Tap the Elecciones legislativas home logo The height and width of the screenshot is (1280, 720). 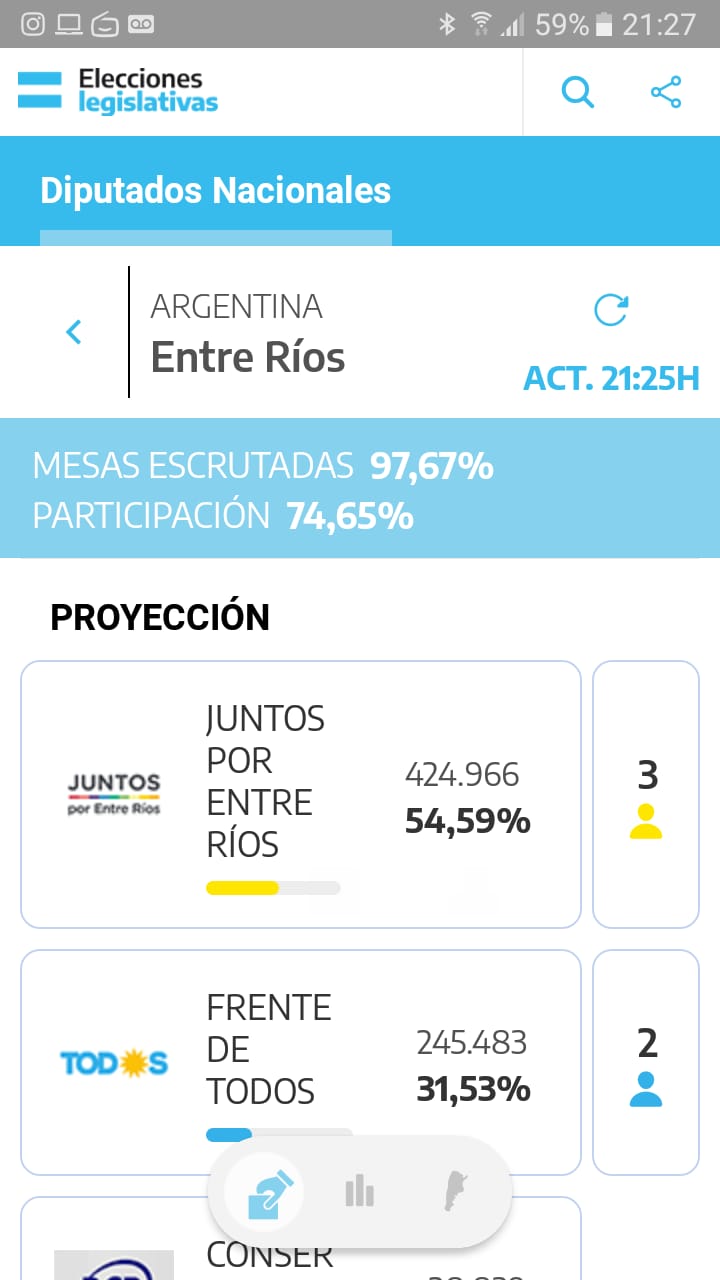118,91
